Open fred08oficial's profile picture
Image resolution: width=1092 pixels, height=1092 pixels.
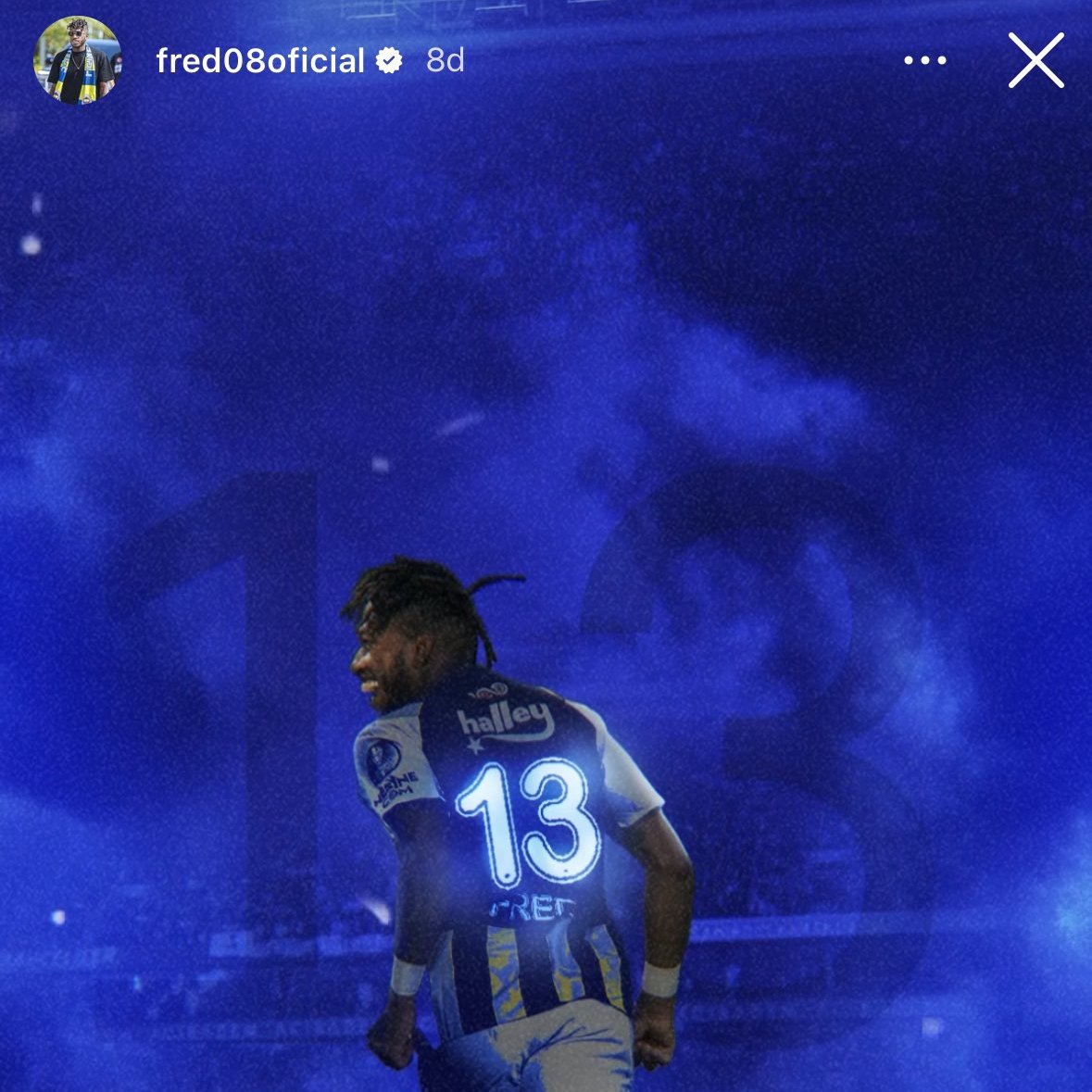77,61
